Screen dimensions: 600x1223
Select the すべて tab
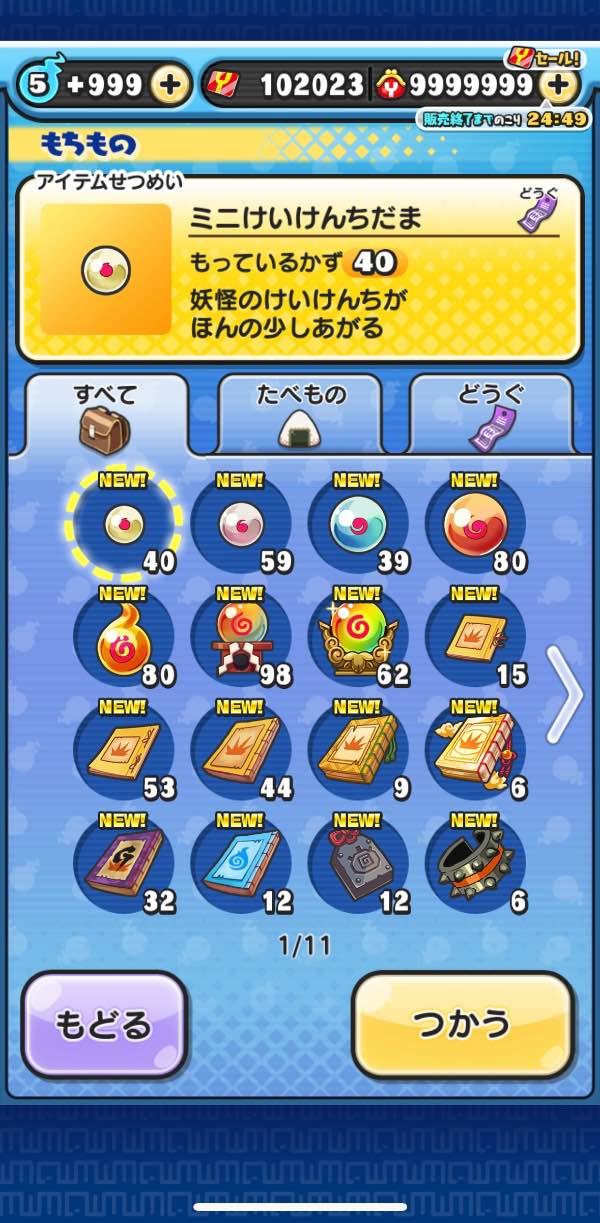[x=106, y=412]
